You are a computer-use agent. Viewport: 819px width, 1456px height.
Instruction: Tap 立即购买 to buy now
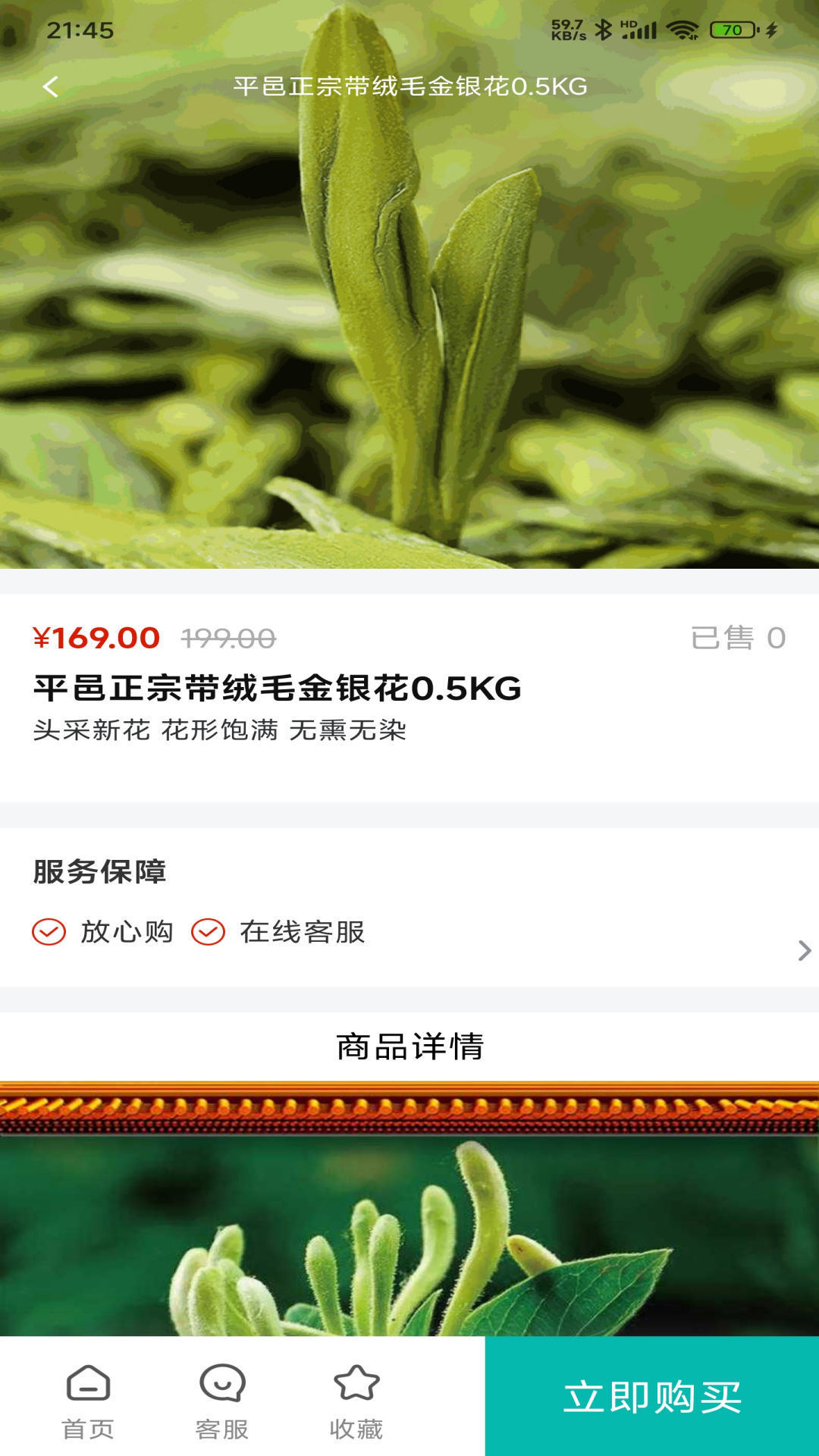[652, 1396]
